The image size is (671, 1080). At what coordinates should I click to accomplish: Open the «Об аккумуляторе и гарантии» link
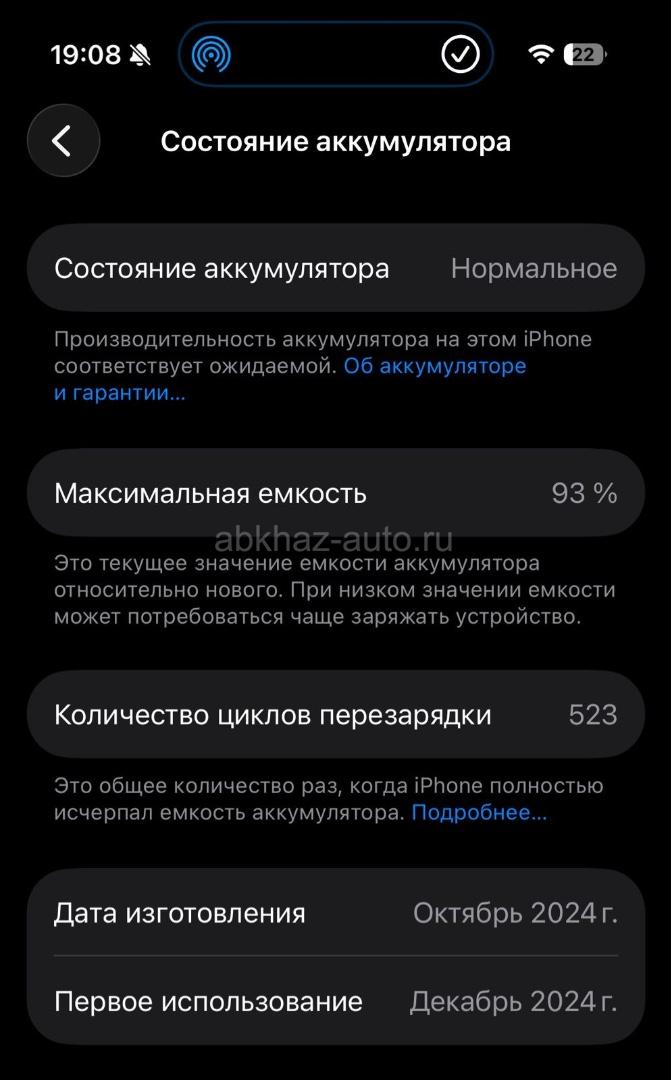click(434, 366)
